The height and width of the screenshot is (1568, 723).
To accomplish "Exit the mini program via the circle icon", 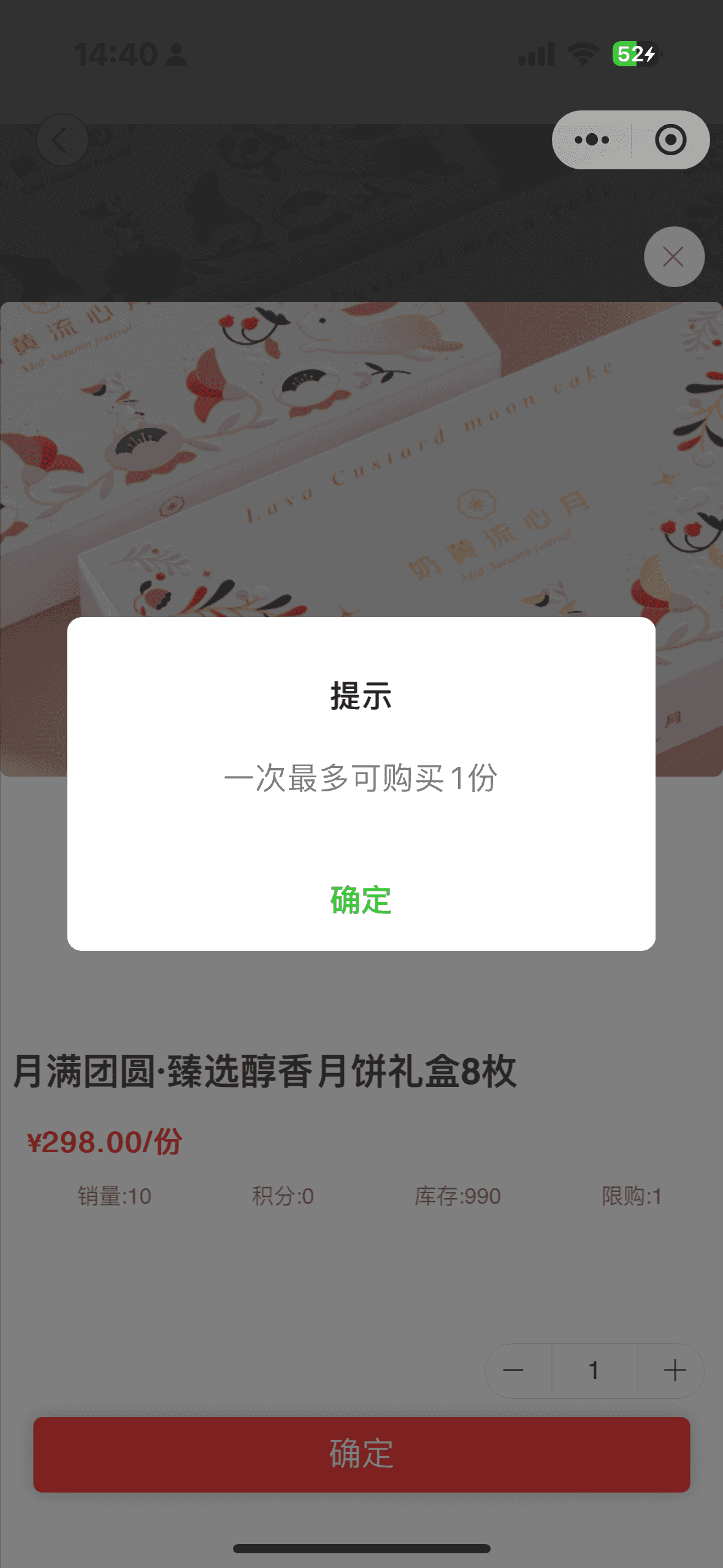I will point(670,140).
